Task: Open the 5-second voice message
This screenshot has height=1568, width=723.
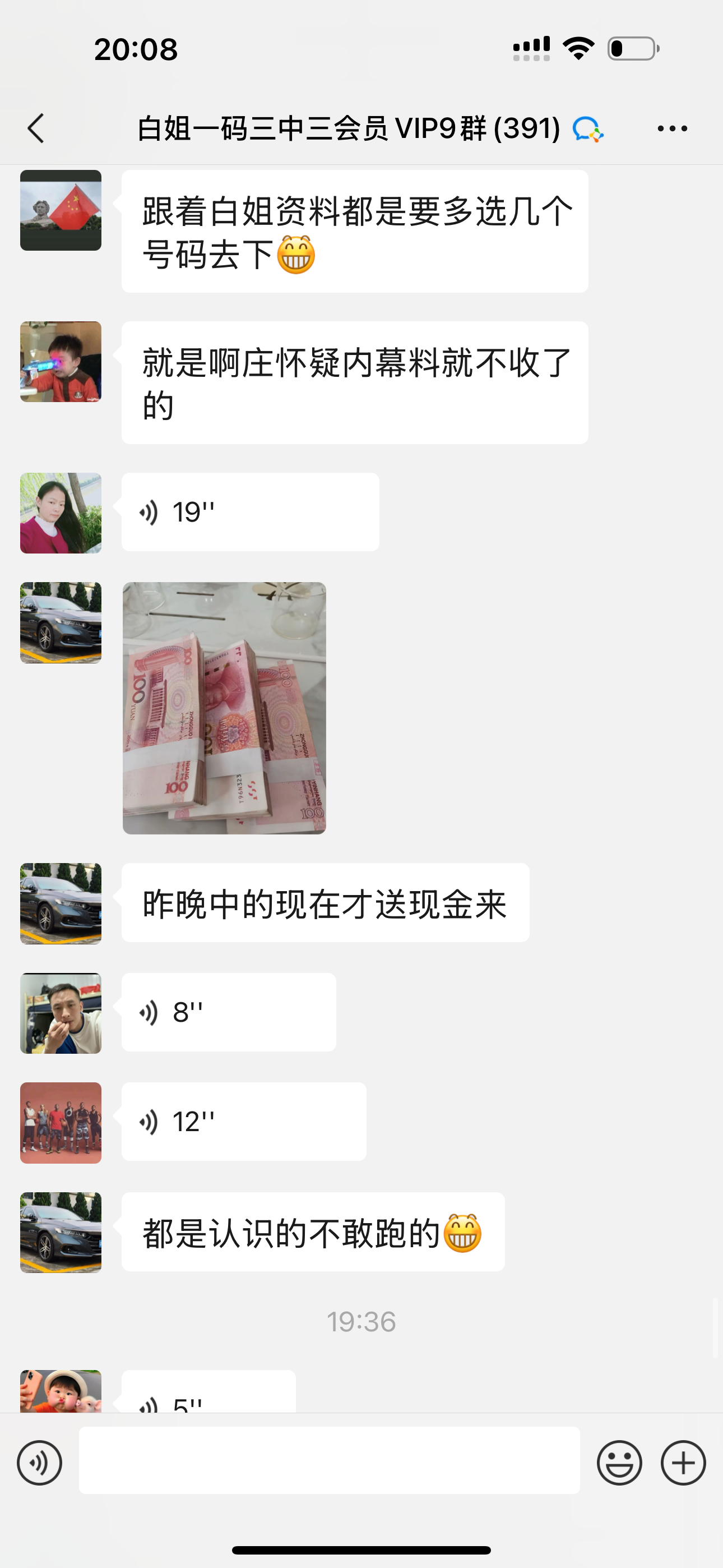Action: pos(208,1395)
